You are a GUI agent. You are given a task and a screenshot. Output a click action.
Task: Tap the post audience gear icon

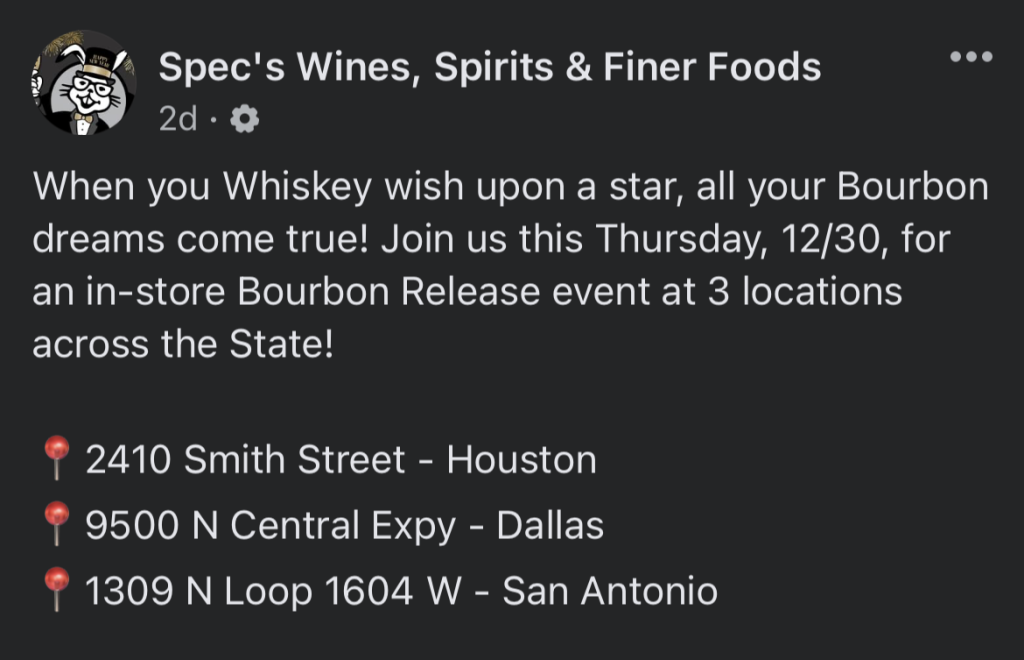(244, 121)
